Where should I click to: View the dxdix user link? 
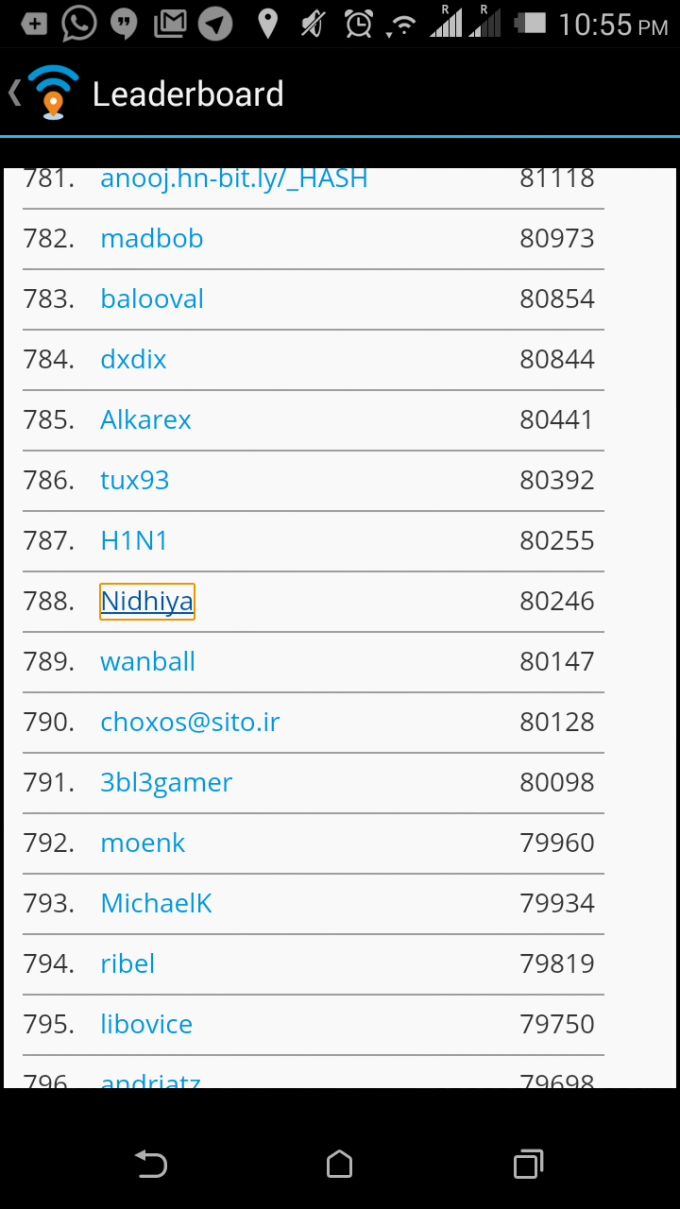tap(133, 360)
